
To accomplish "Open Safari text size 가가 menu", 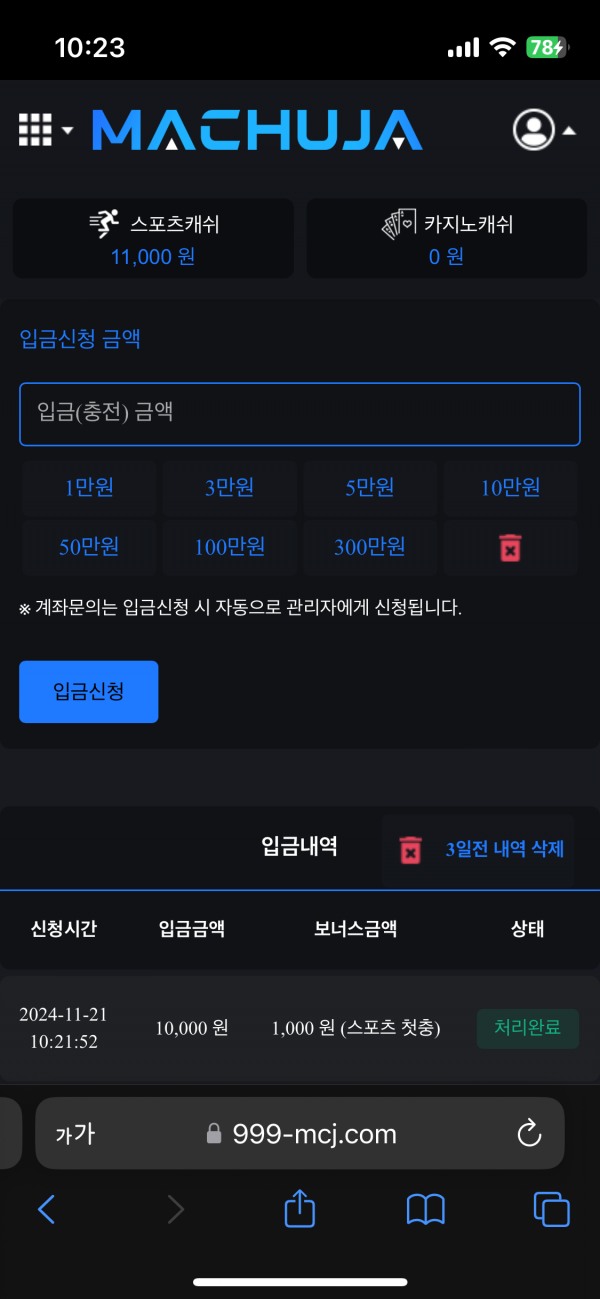I will pyautogui.click(x=75, y=1133).
